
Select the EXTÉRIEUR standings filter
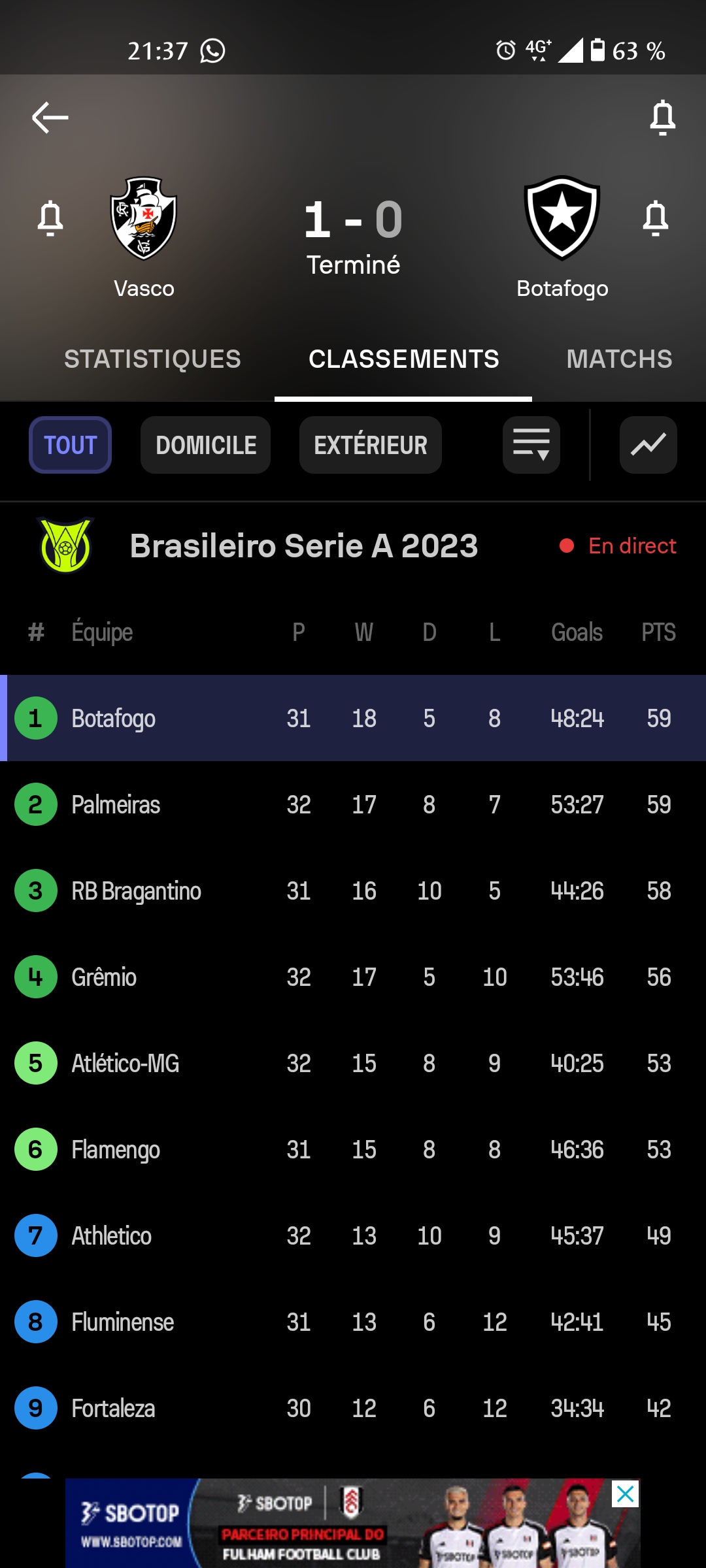(x=370, y=445)
